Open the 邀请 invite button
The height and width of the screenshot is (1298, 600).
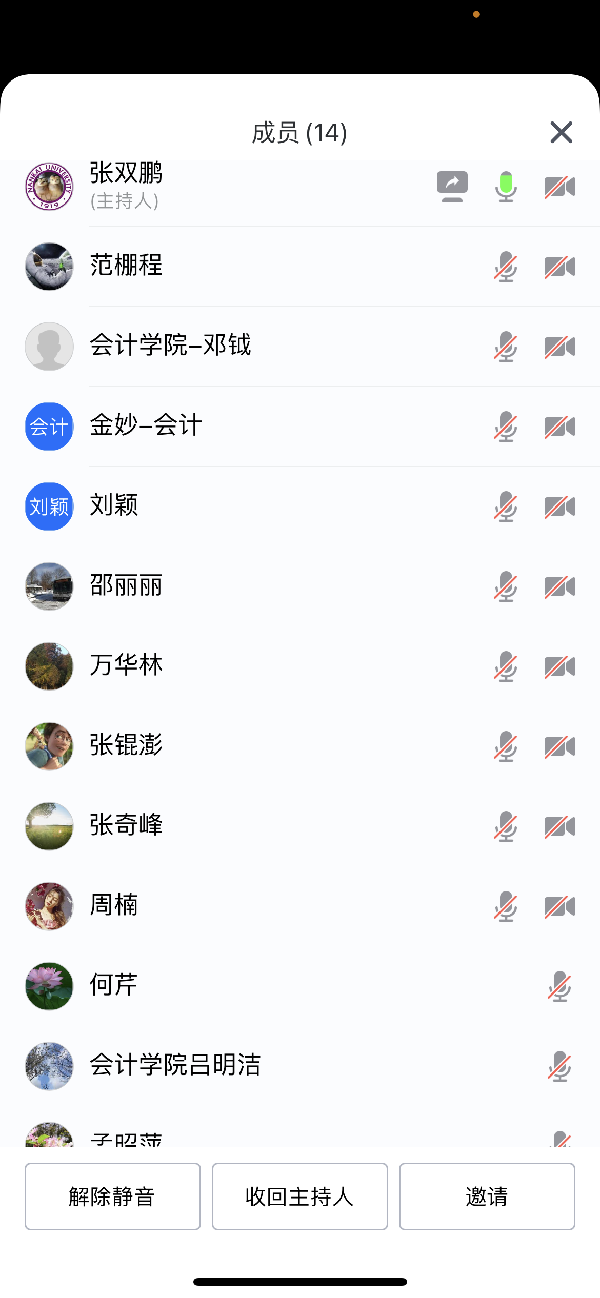pyautogui.click(x=487, y=1196)
